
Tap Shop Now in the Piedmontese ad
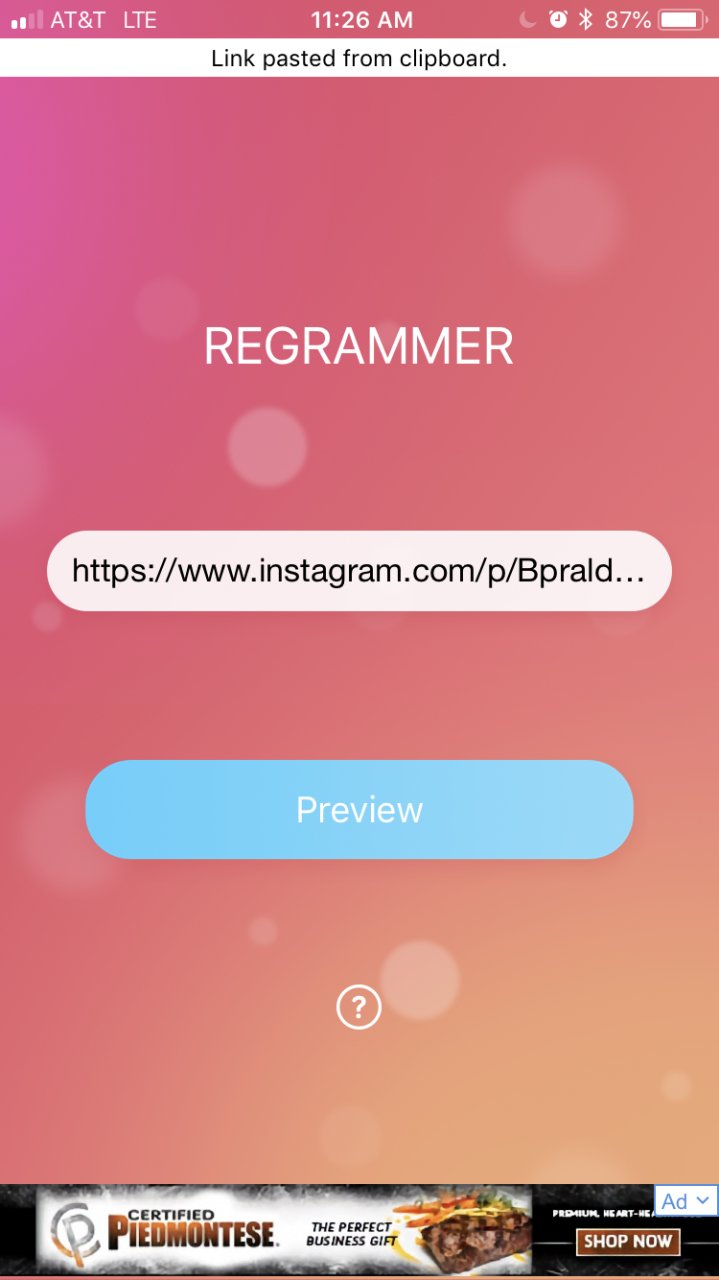pyautogui.click(x=627, y=1241)
